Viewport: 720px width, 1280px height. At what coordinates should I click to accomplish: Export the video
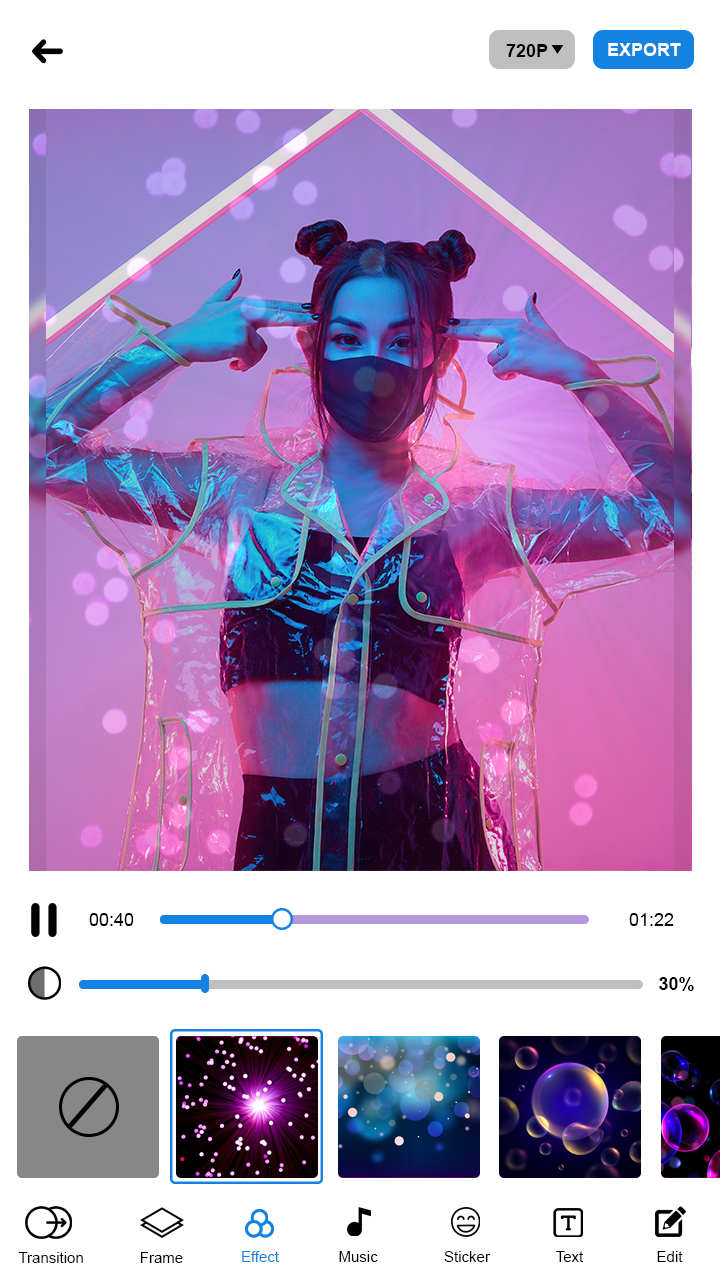point(643,50)
